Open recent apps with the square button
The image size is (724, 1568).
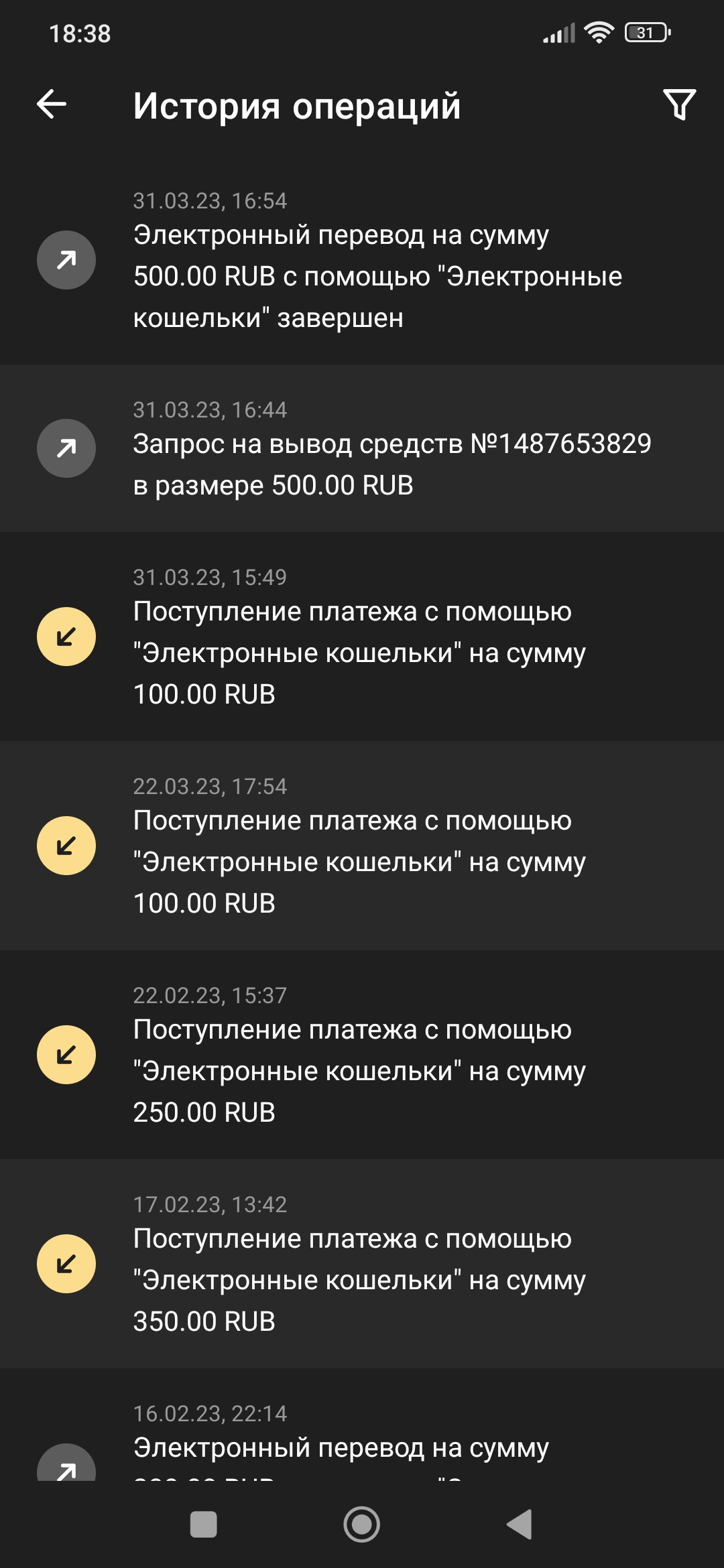pyautogui.click(x=204, y=1524)
